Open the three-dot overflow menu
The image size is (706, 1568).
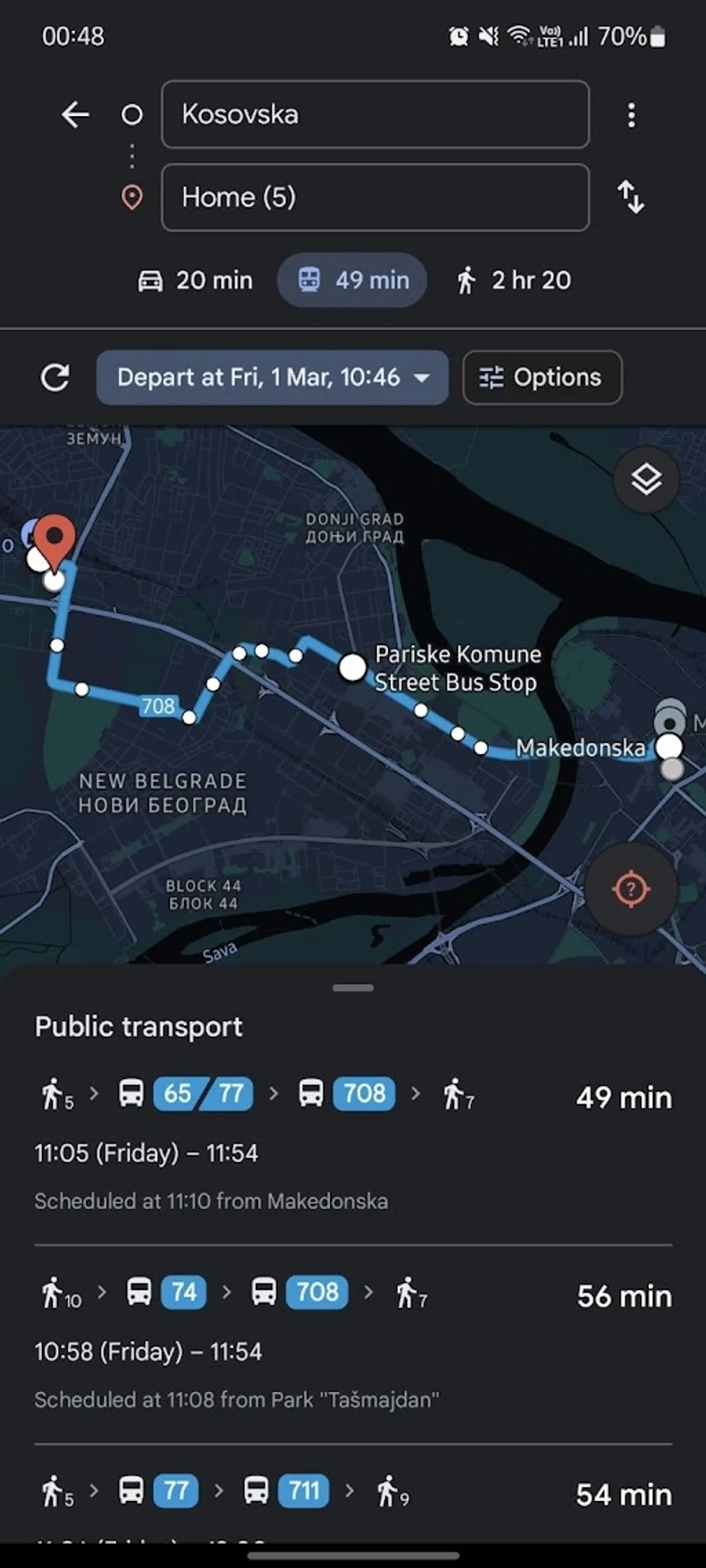point(631,114)
